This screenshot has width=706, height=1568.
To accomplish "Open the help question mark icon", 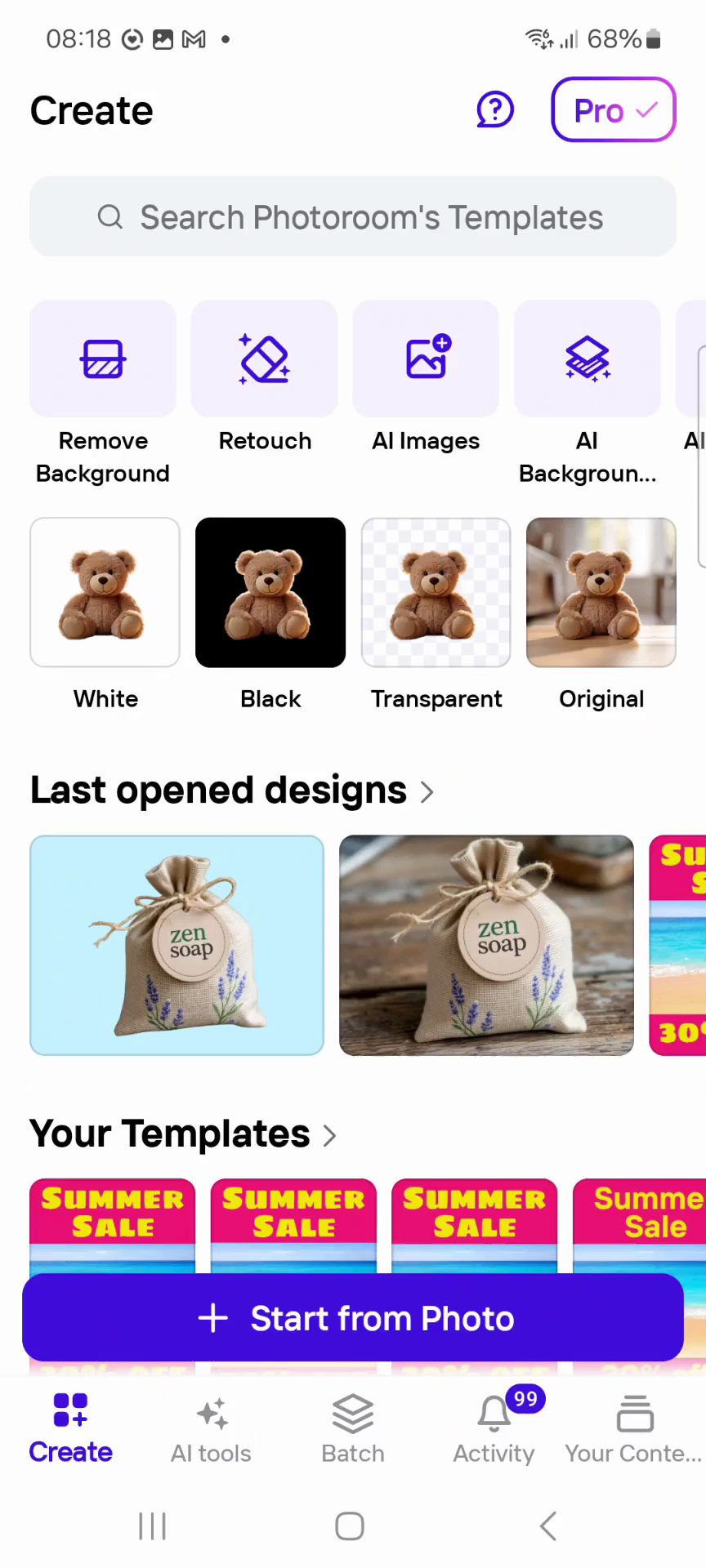I will 495,109.
